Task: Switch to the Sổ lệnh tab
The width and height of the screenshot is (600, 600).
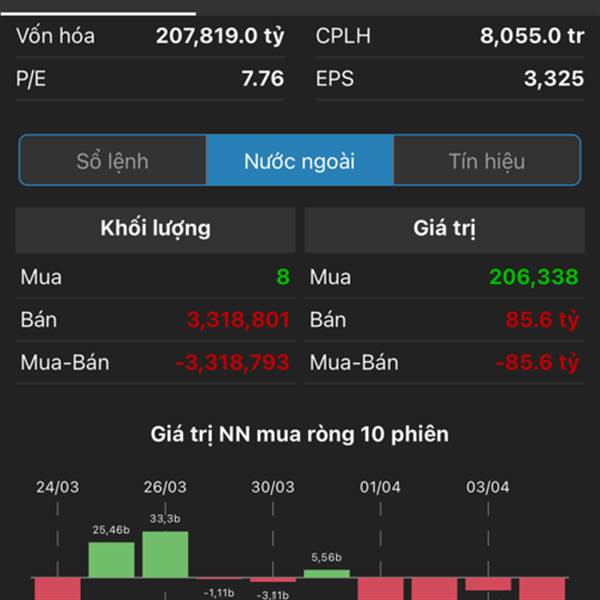Action: 113,161
